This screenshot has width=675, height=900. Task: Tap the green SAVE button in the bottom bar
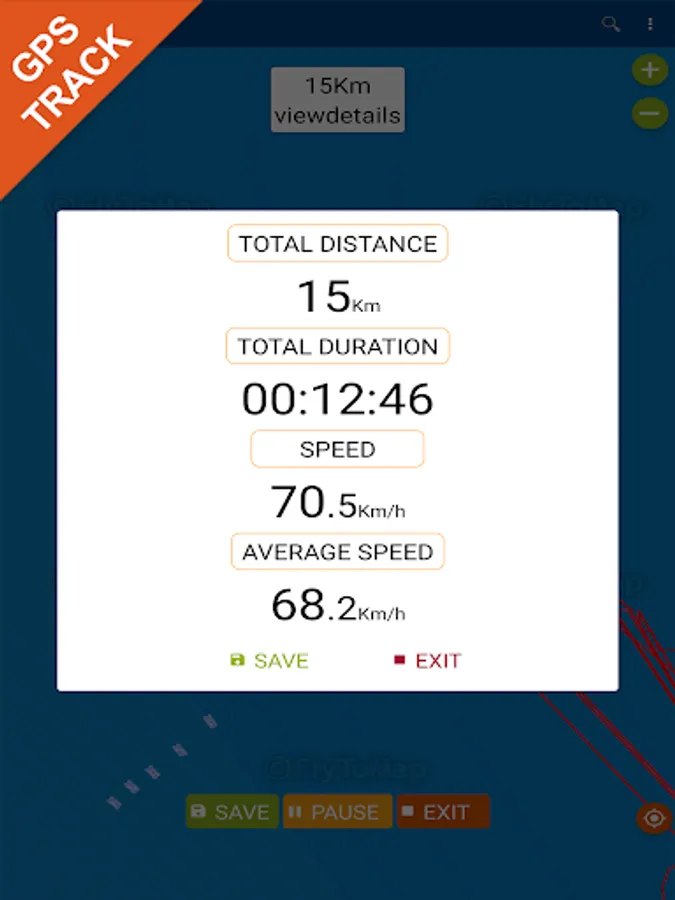(x=232, y=812)
